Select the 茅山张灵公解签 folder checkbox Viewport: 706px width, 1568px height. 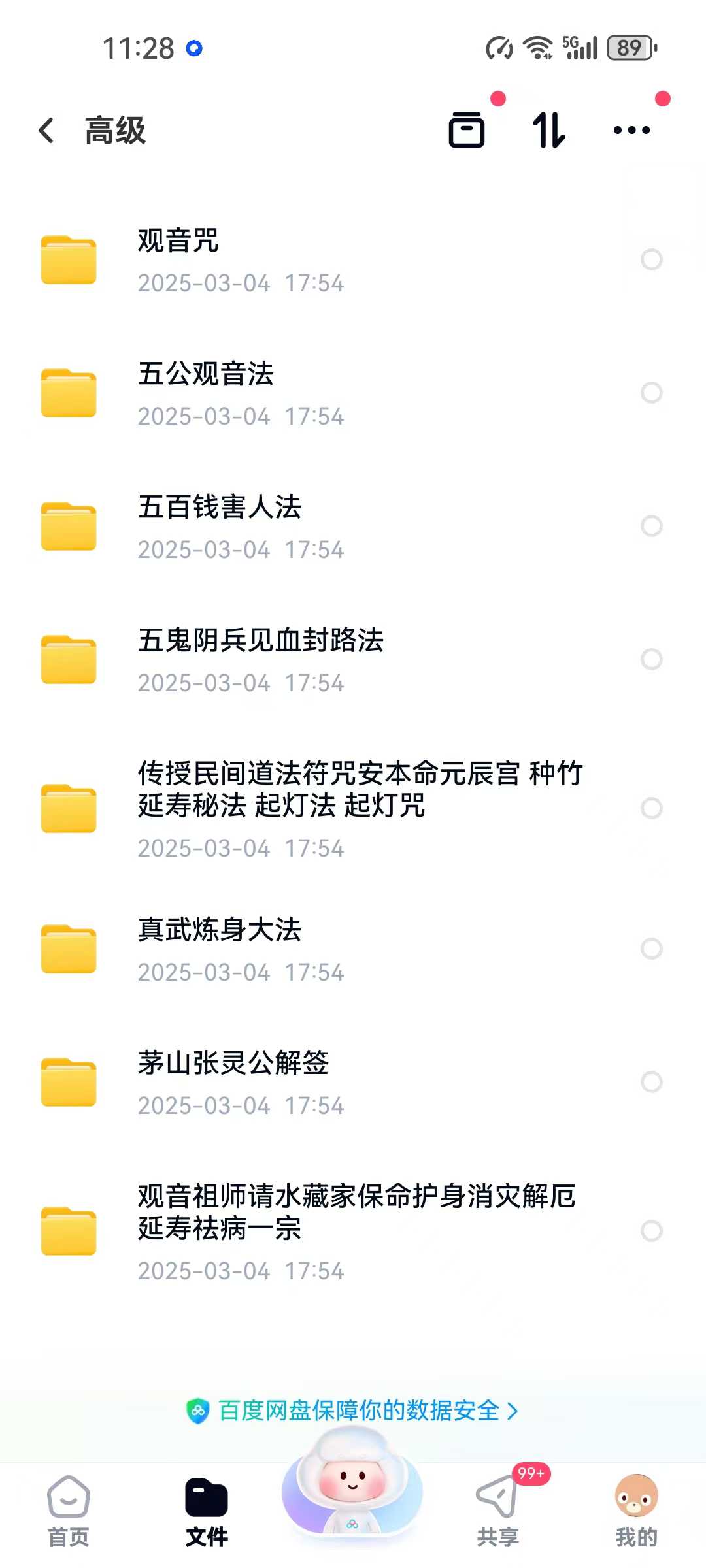652,1082
